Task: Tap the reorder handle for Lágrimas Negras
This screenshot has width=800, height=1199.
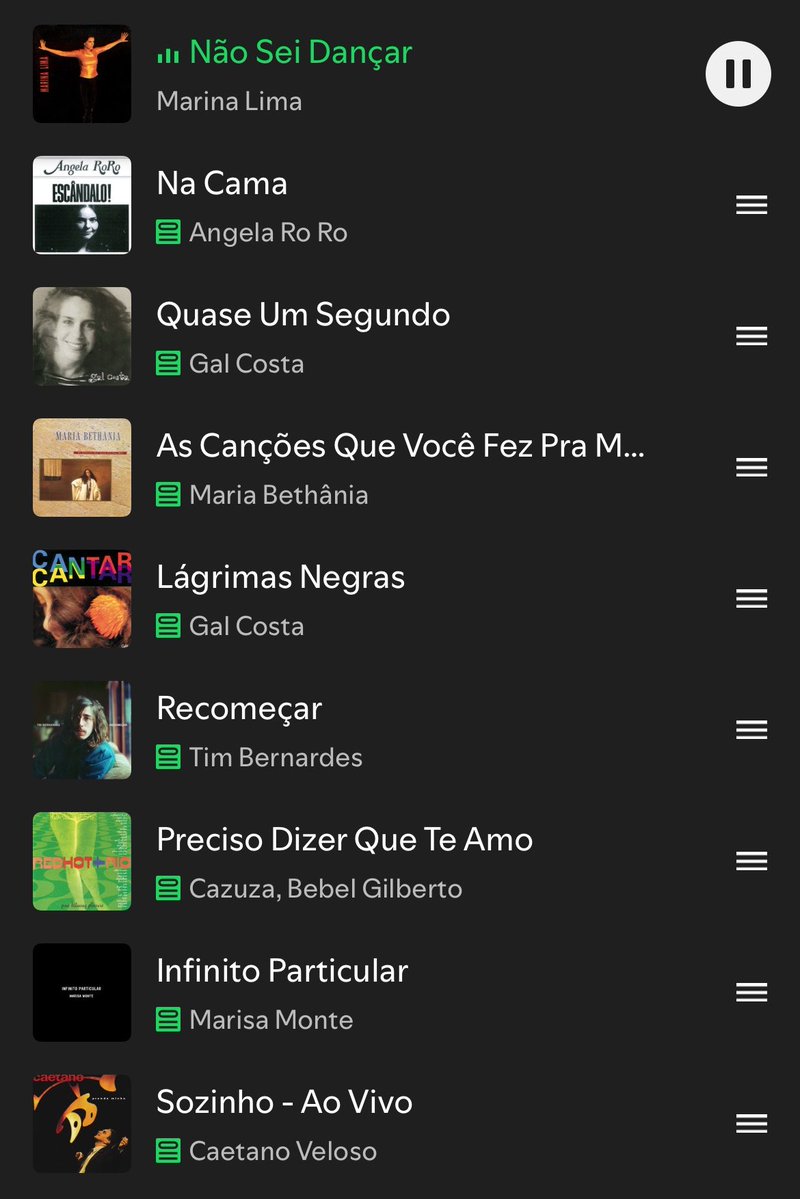Action: (752, 599)
